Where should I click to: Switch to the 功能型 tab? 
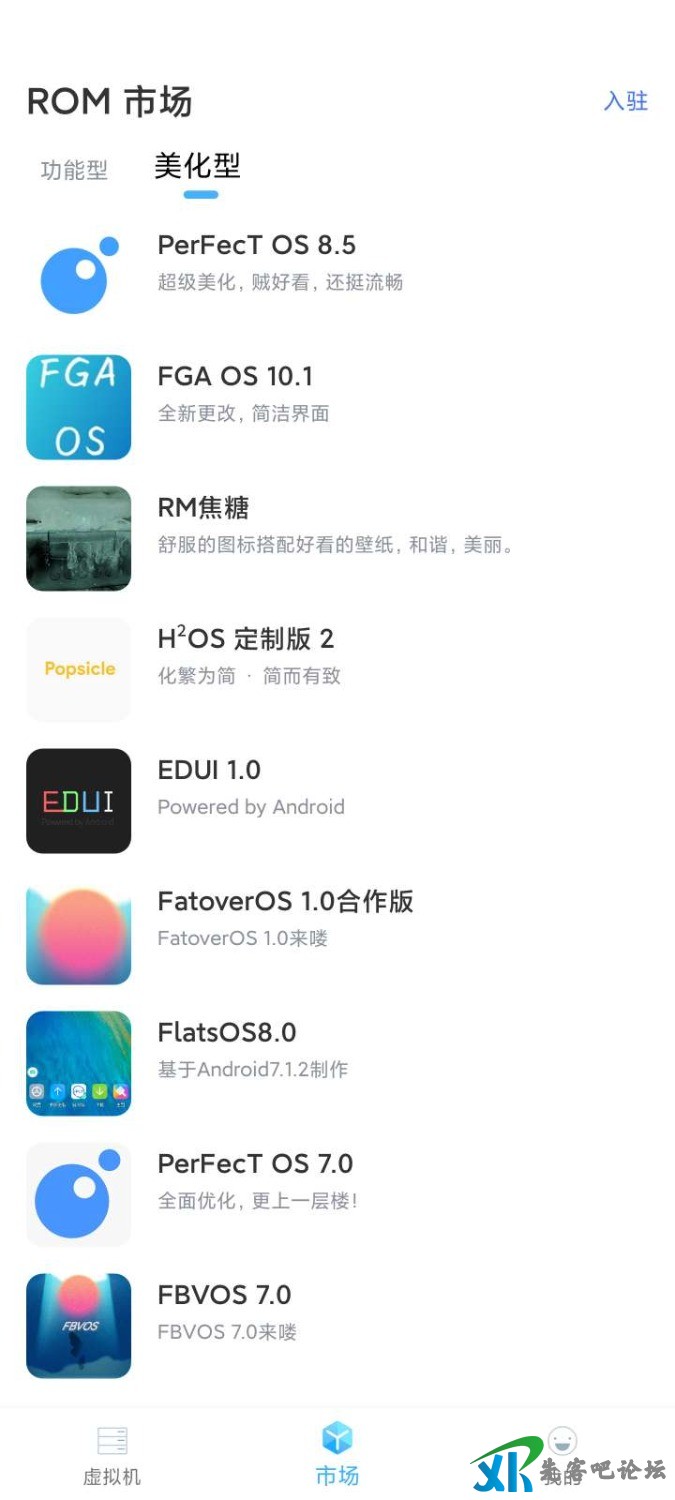[x=74, y=170]
